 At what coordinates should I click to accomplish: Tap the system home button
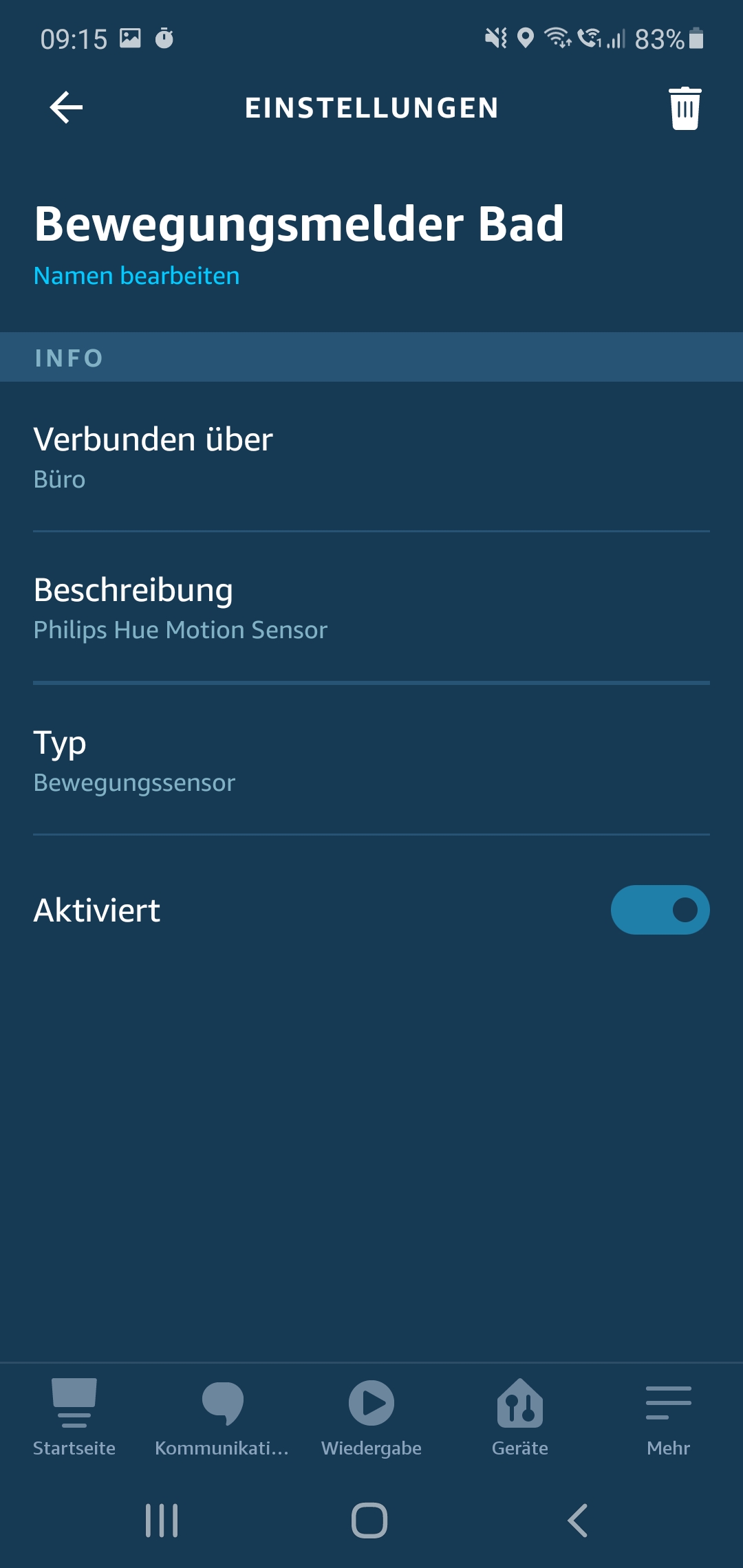tap(369, 1520)
